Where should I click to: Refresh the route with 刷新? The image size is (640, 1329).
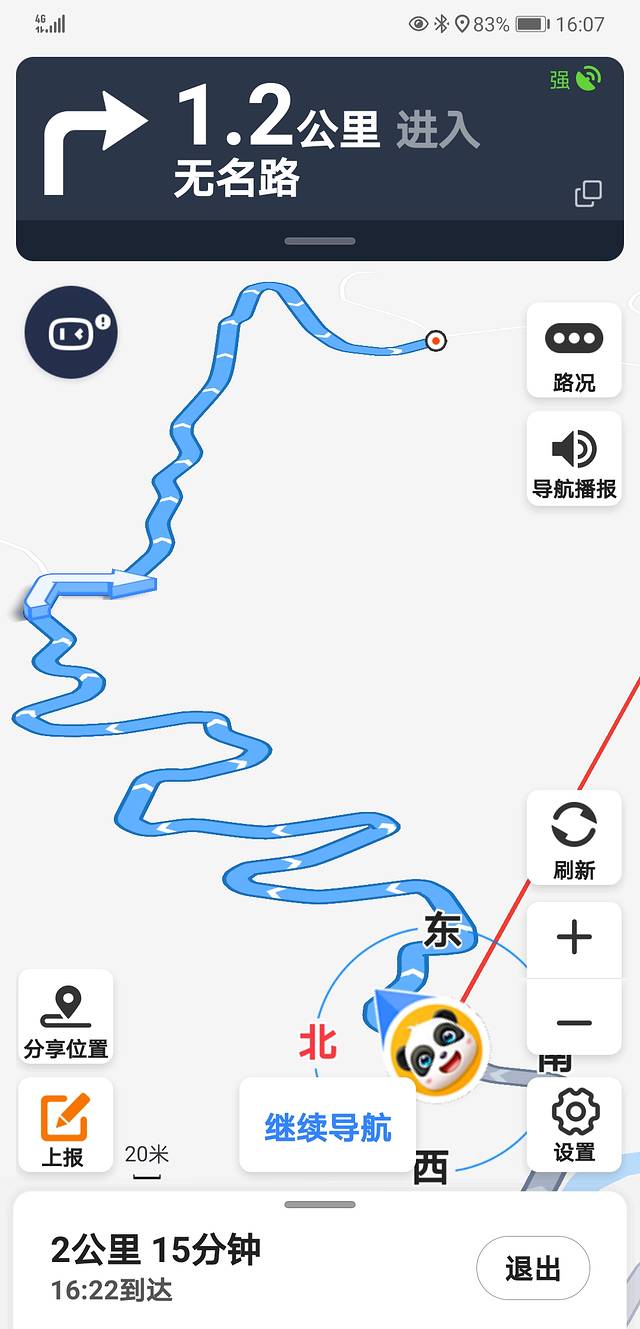coord(574,838)
